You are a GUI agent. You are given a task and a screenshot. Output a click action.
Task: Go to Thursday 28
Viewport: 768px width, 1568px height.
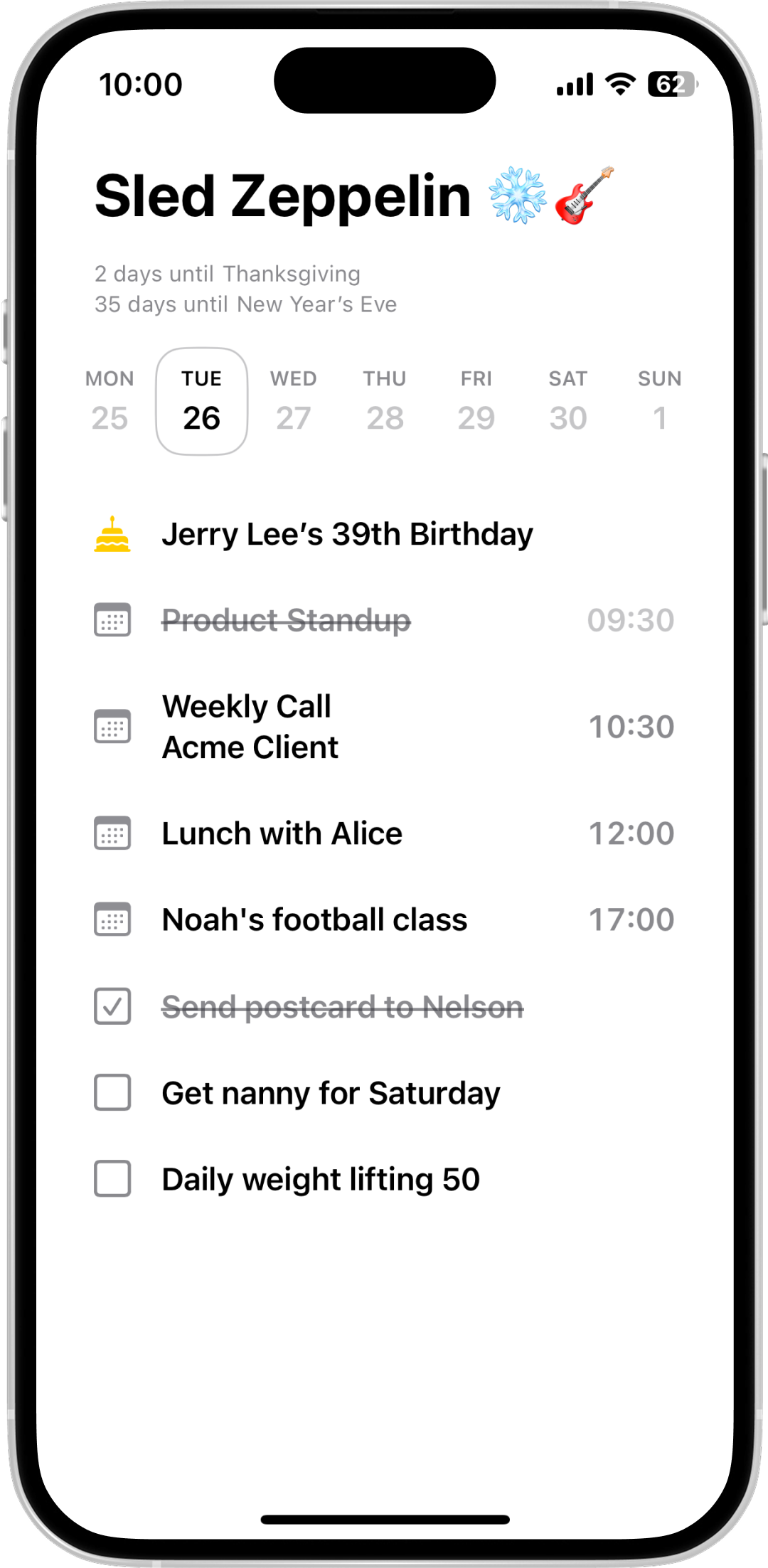pyautogui.click(x=385, y=402)
